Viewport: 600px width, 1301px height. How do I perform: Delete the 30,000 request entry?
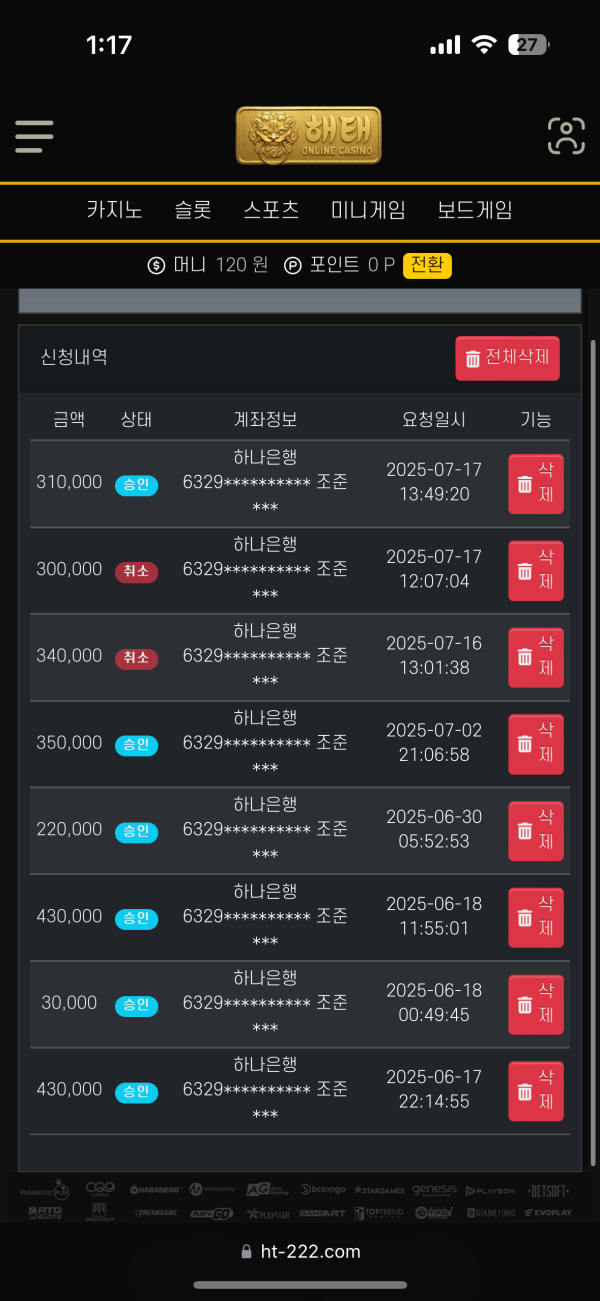click(x=536, y=1005)
